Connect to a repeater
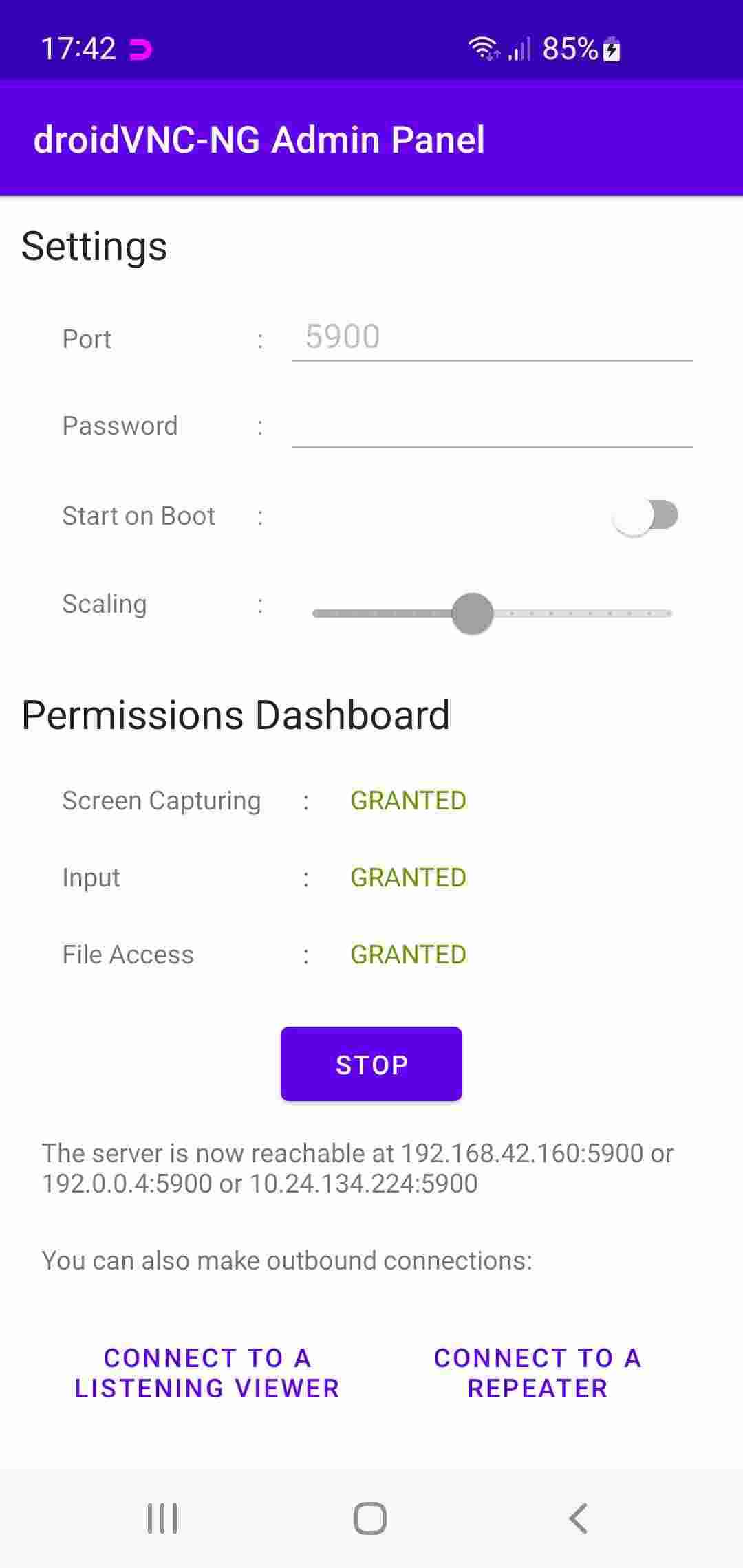 [x=537, y=1373]
